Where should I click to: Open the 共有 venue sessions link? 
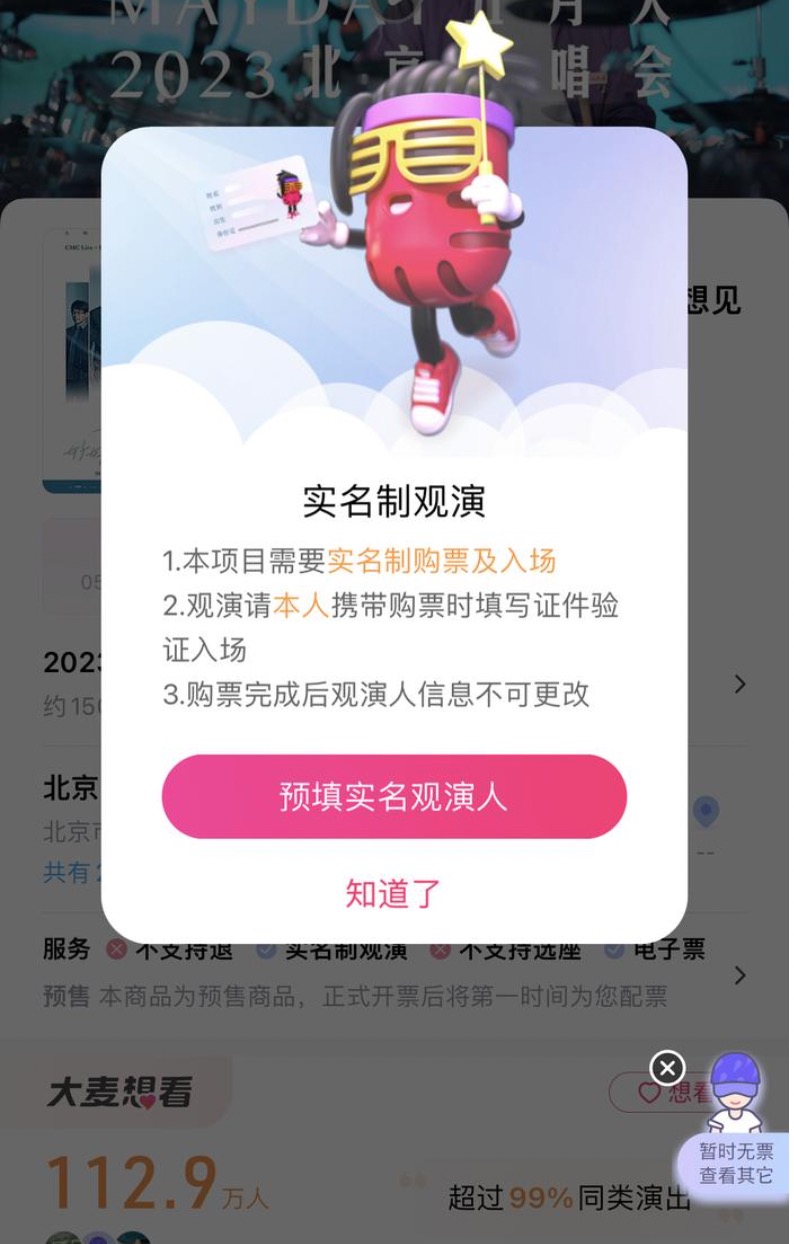pos(70,872)
